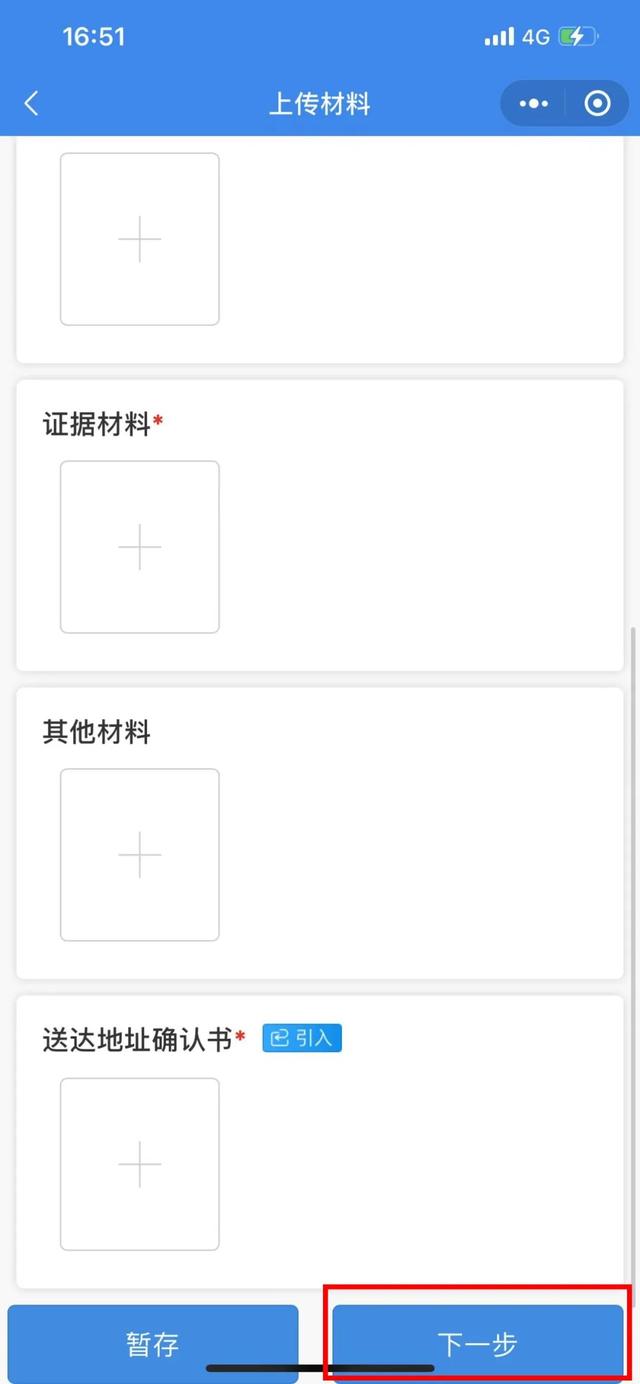Add a file under 送达地址确认书
The width and height of the screenshot is (640, 1384).
point(140,1164)
